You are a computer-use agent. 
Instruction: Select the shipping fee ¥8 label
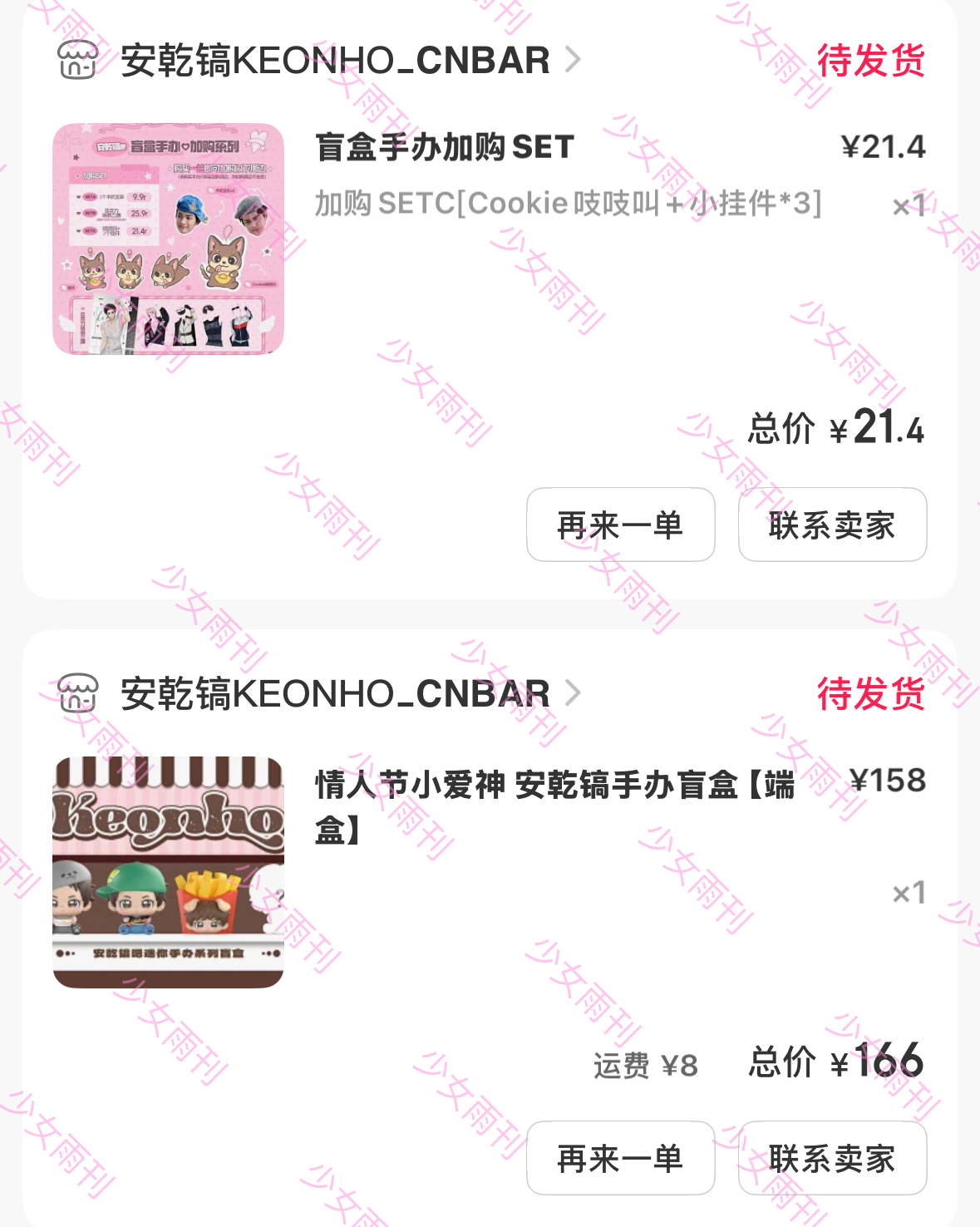point(647,1066)
